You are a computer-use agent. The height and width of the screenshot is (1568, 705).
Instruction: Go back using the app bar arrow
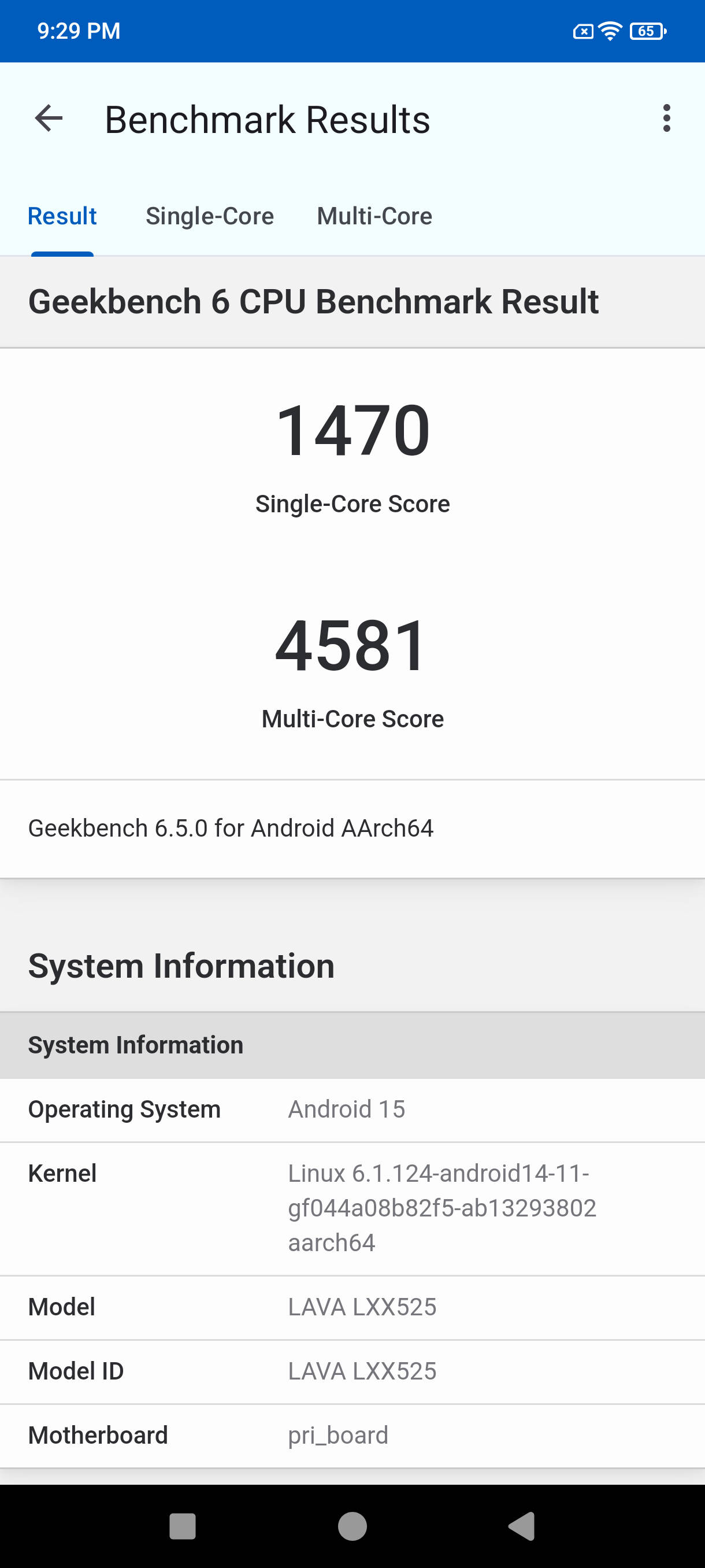point(49,118)
